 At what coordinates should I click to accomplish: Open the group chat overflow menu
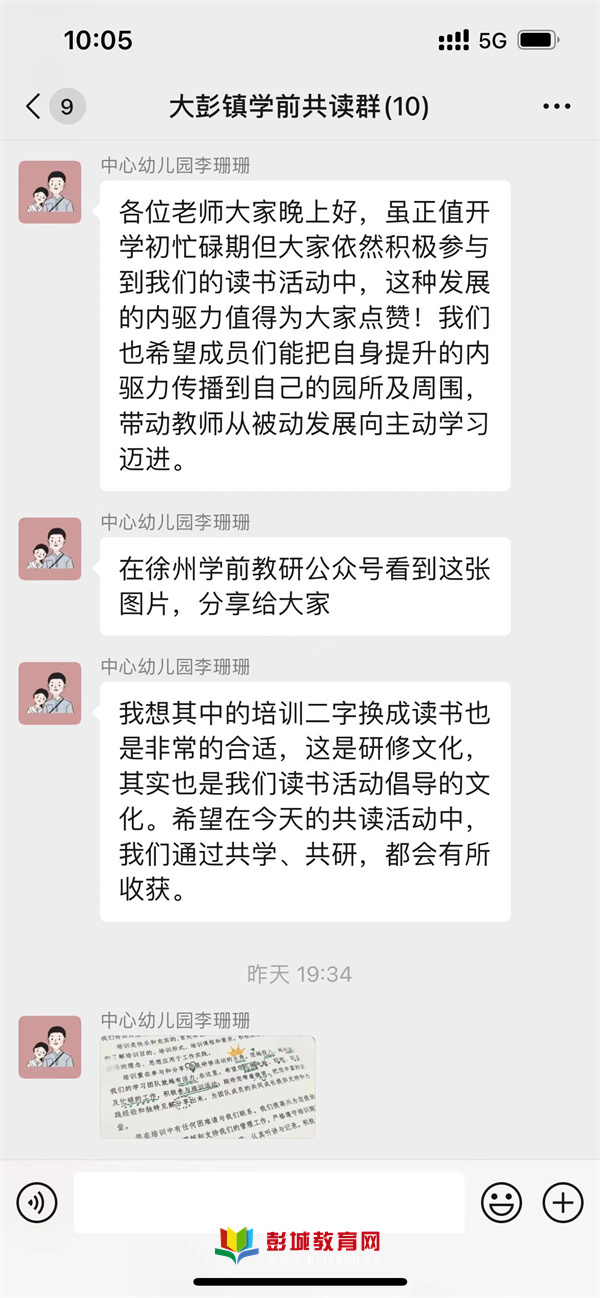pyautogui.click(x=556, y=106)
